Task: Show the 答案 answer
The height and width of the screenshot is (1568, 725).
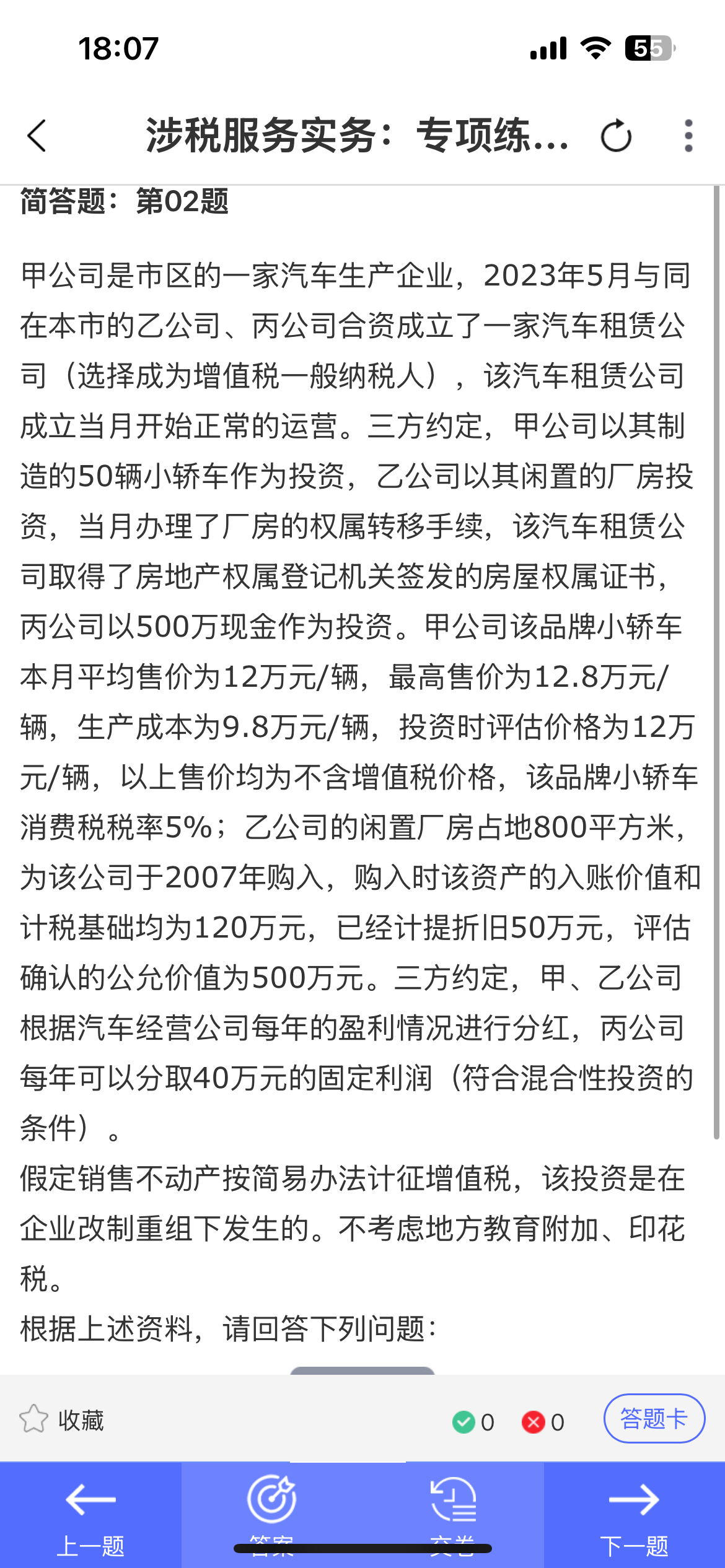Action: [272, 1515]
